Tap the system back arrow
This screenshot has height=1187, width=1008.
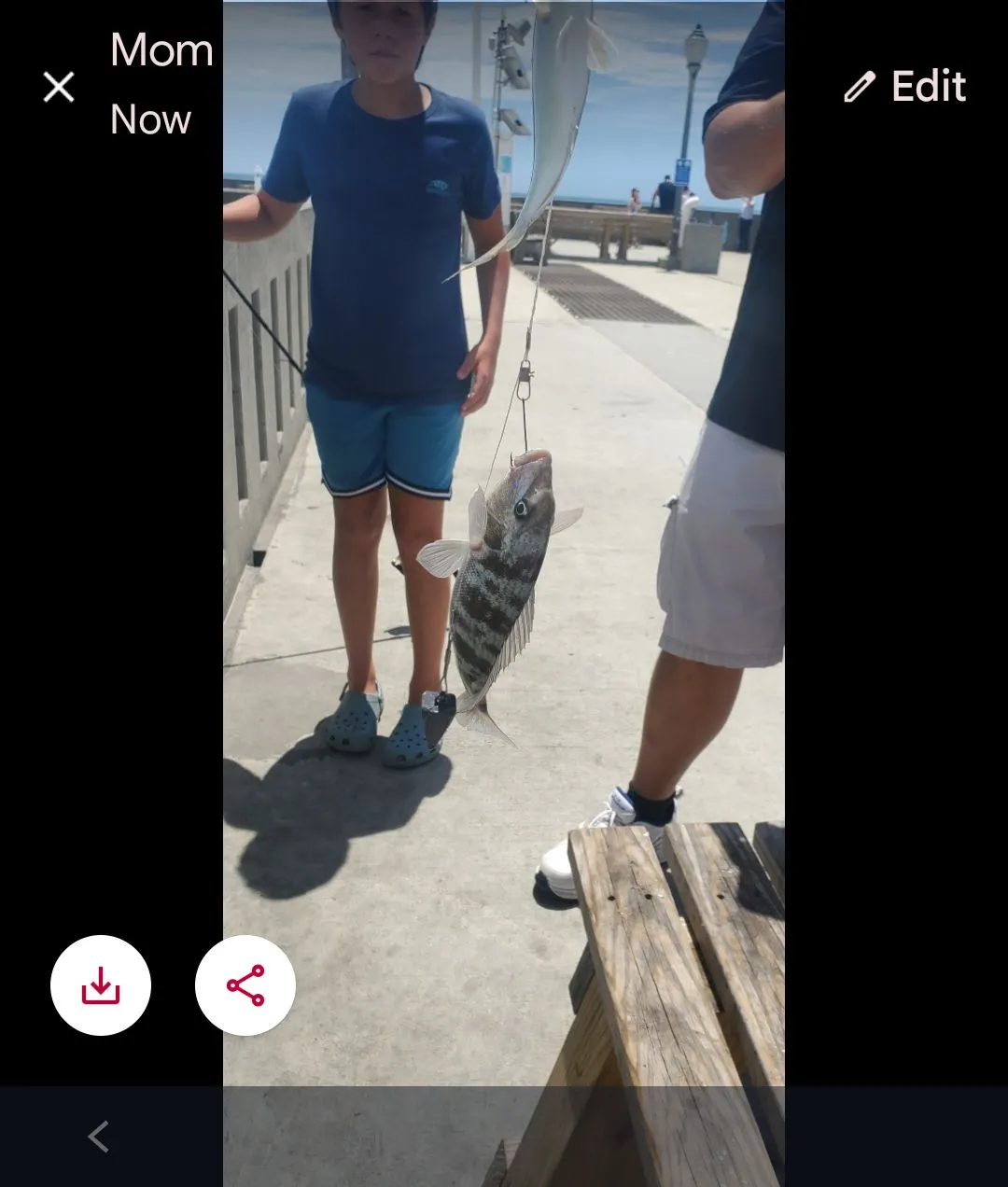[99, 1137]
